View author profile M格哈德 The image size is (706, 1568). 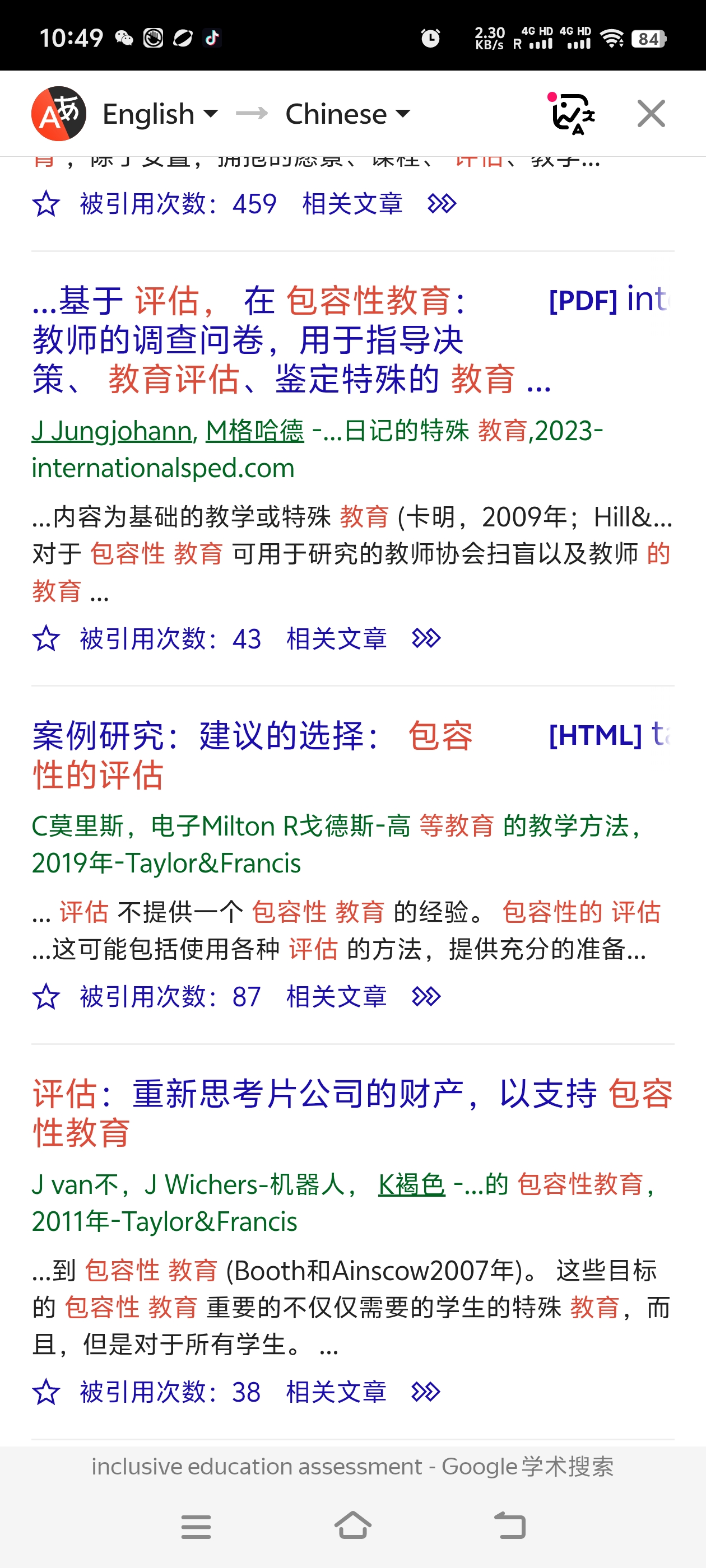click(x=254, y=431)
